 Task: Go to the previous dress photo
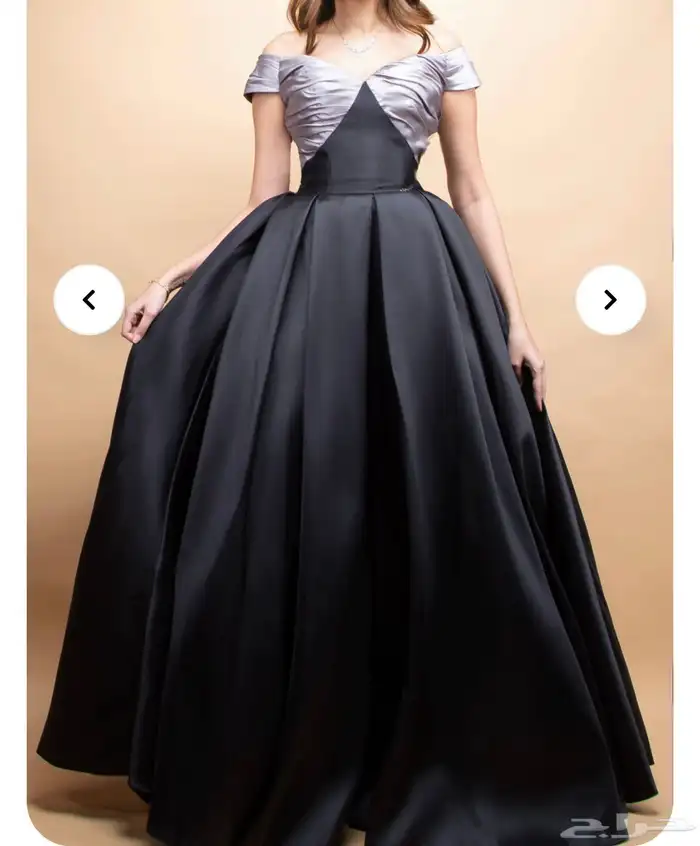89,300
